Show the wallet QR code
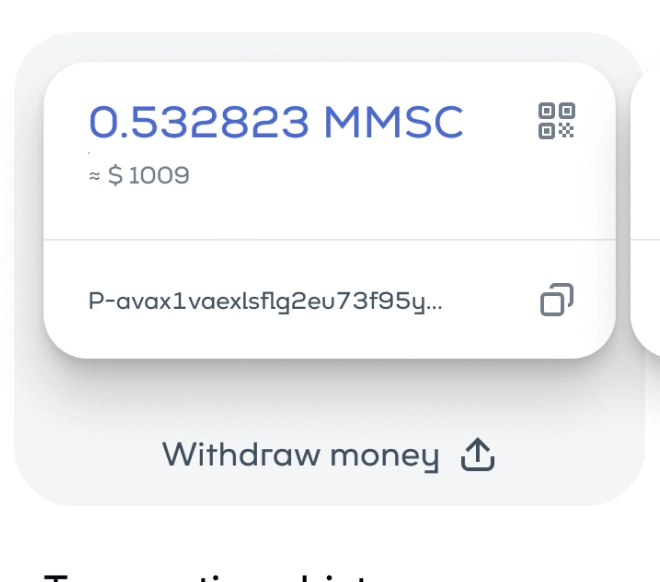Viewport: 660px width, 582px height. coord(557,121)
